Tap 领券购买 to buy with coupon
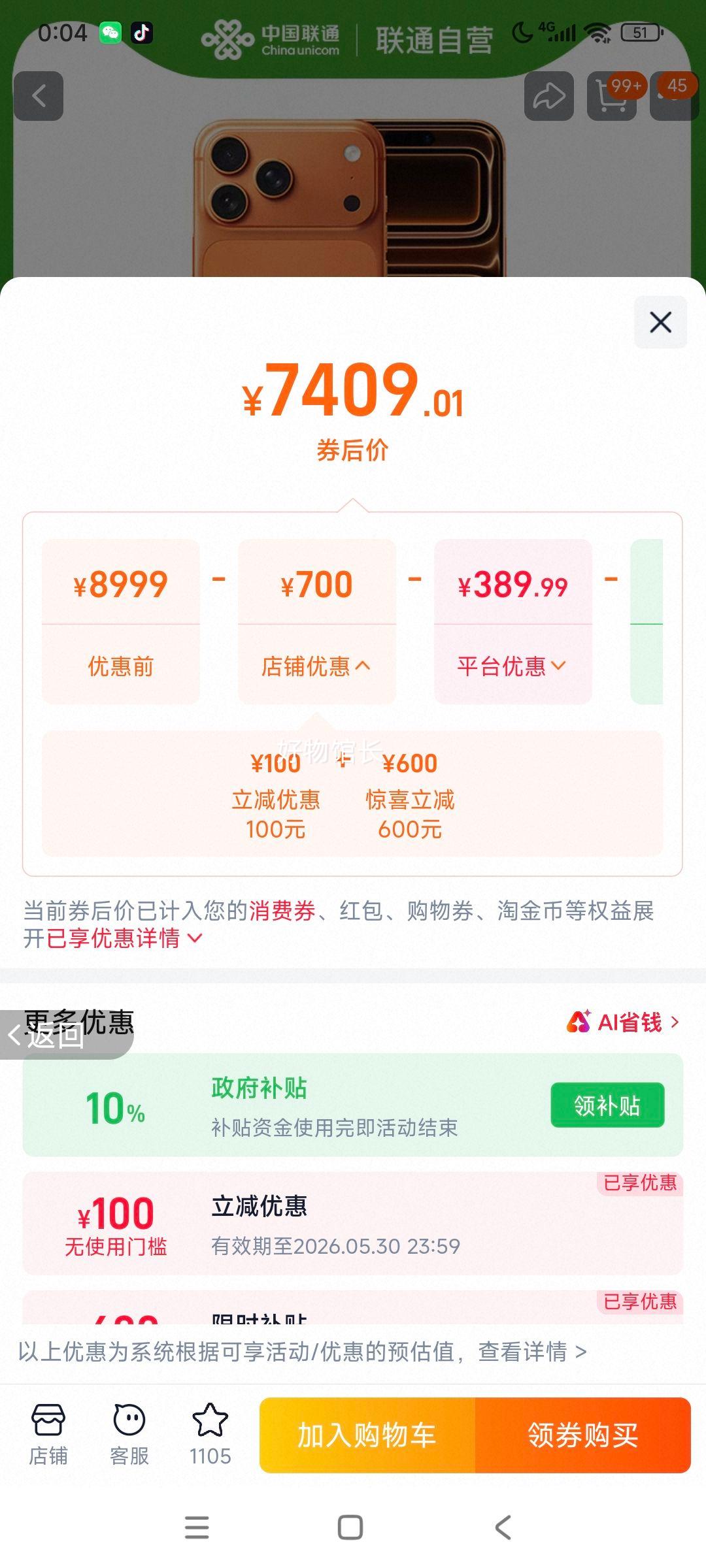This screenshot has height=1568, width=706. pos(583,1435)
